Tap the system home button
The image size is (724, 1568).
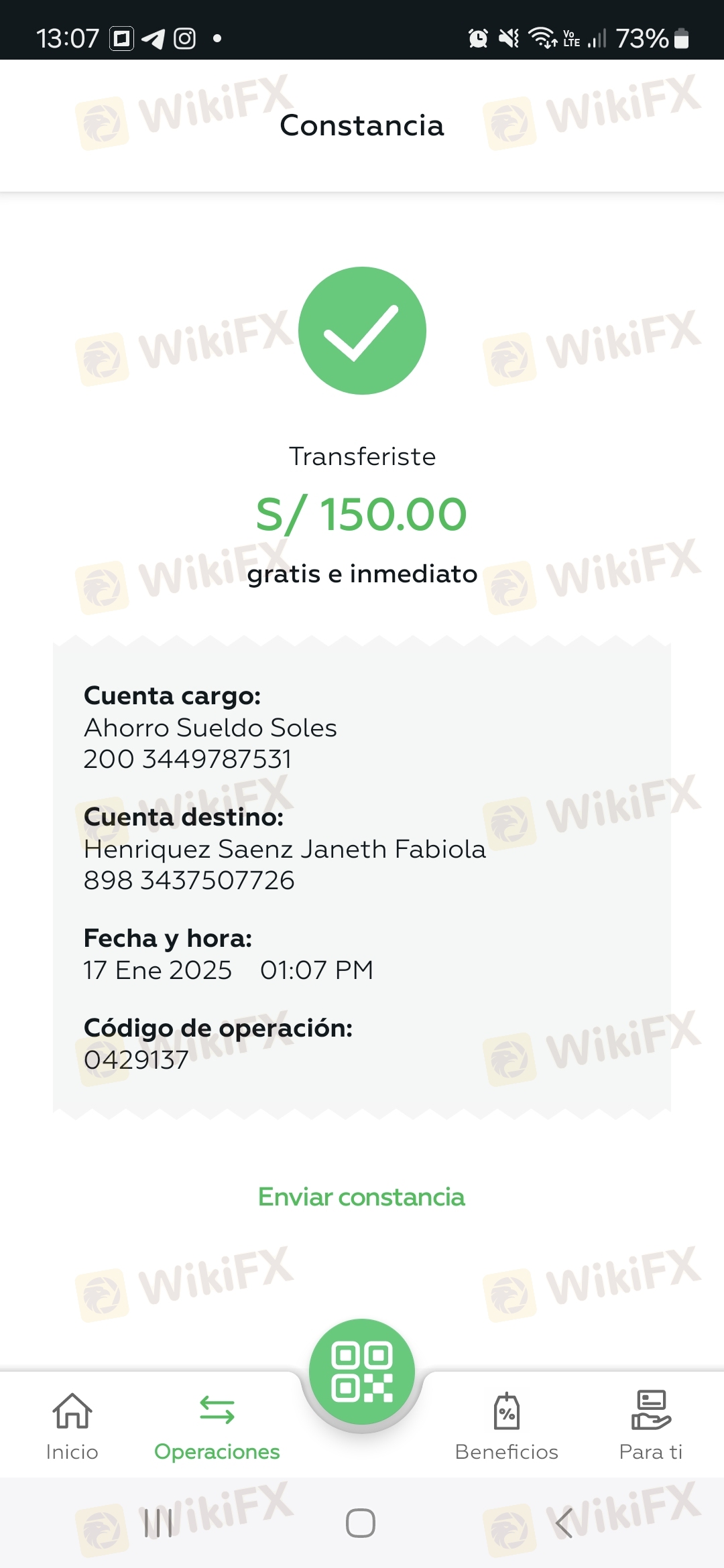361,1523
